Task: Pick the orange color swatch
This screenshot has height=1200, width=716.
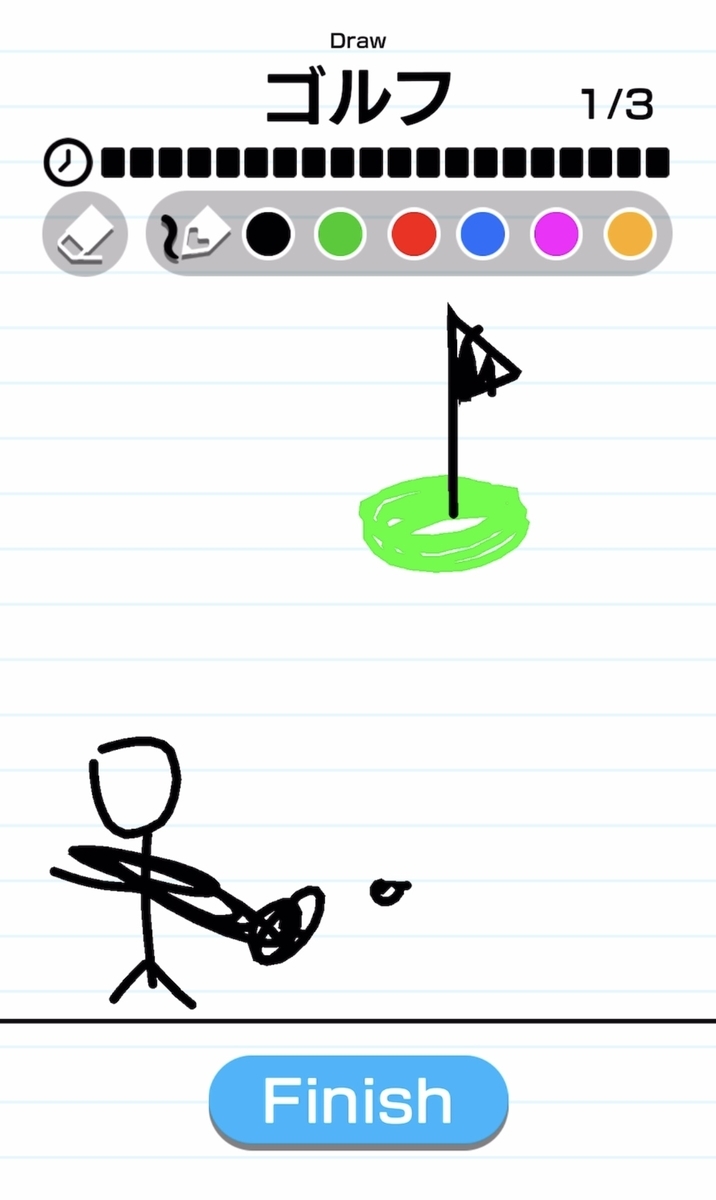Action: coord(630,234)
